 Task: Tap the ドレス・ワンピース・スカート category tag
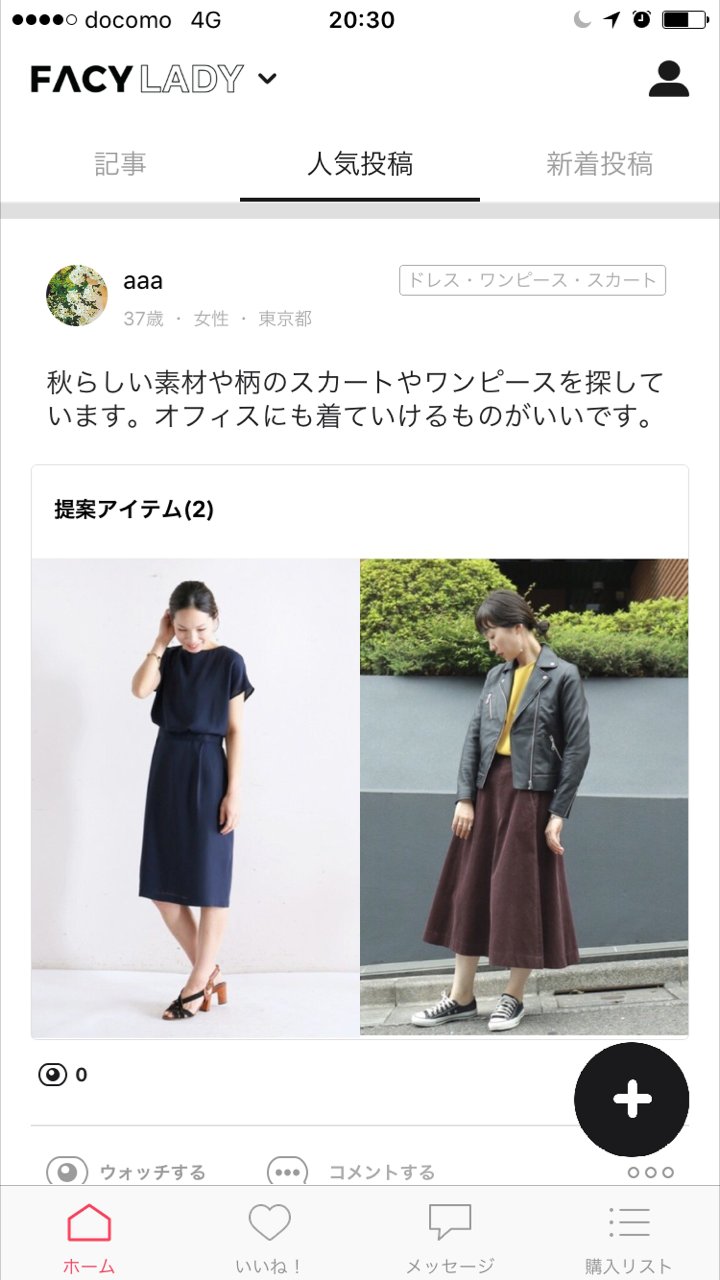(532, 280)
